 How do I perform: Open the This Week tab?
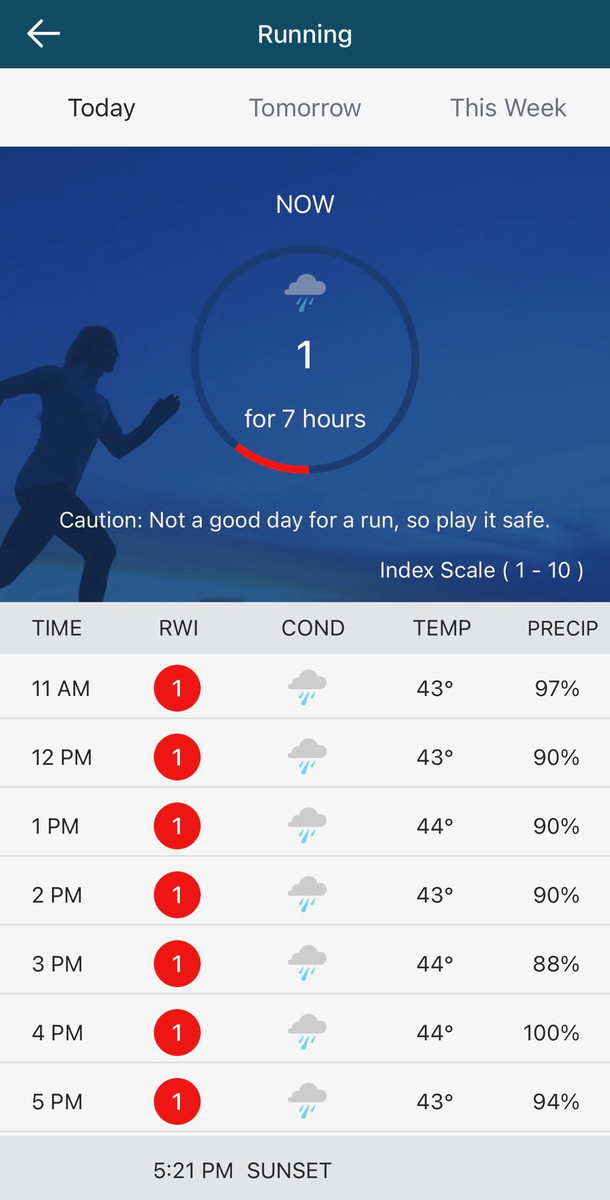pos(508,108)
